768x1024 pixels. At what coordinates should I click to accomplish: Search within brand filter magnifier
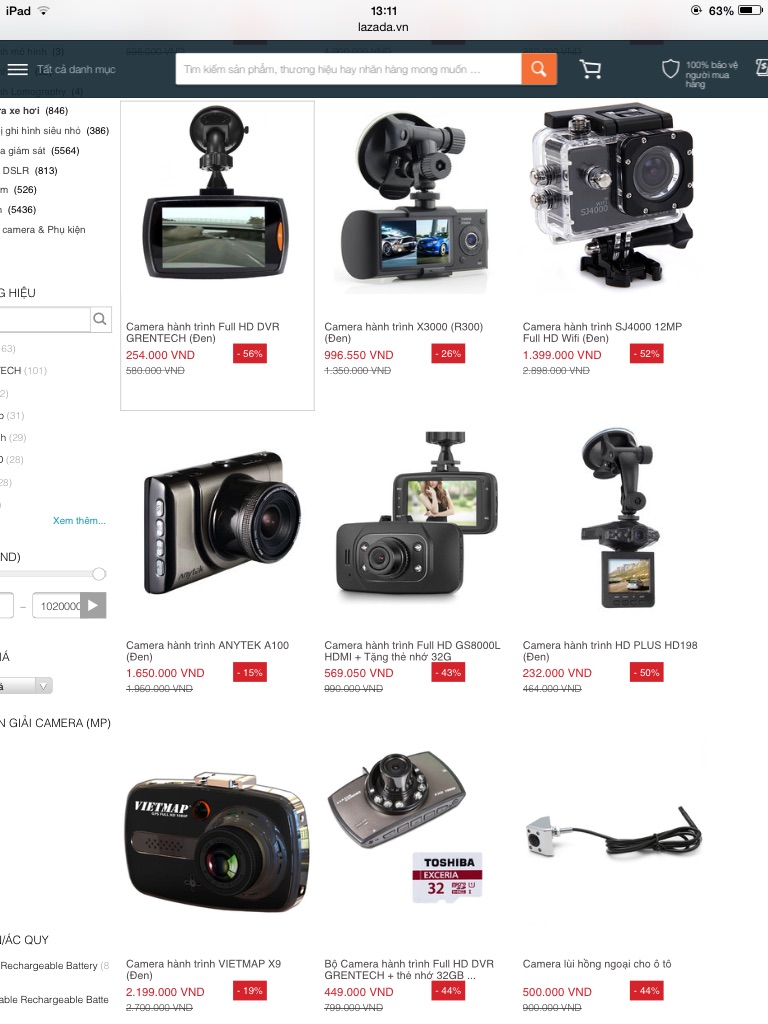tap(100, 319)
